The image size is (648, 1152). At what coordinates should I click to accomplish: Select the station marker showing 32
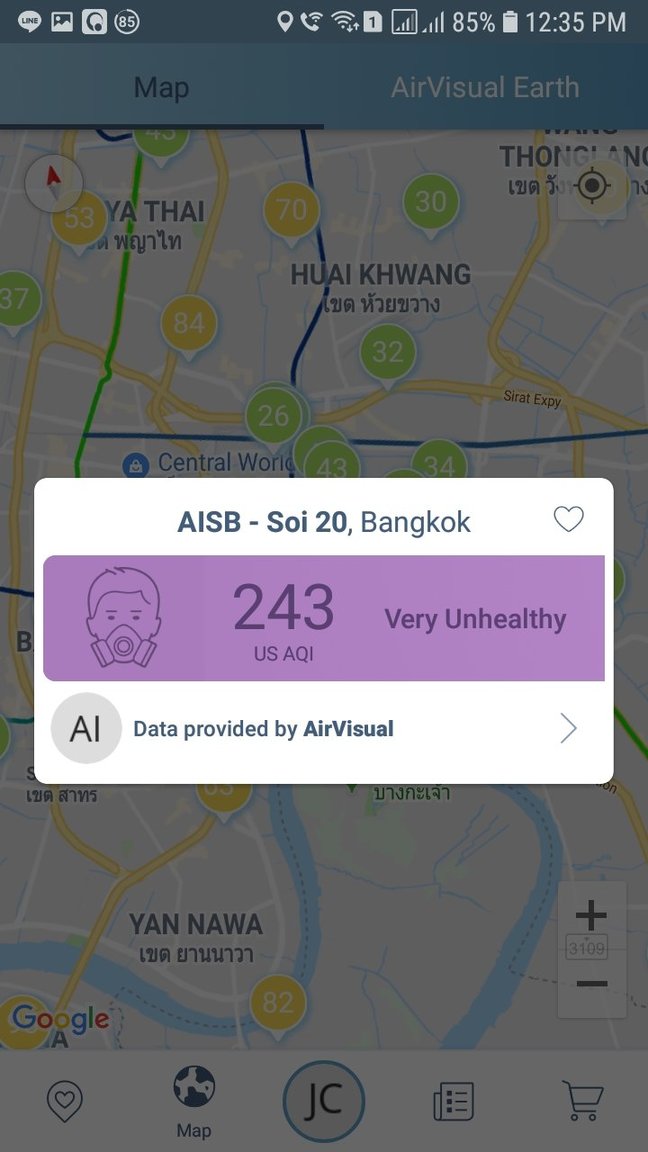[387, 352]
